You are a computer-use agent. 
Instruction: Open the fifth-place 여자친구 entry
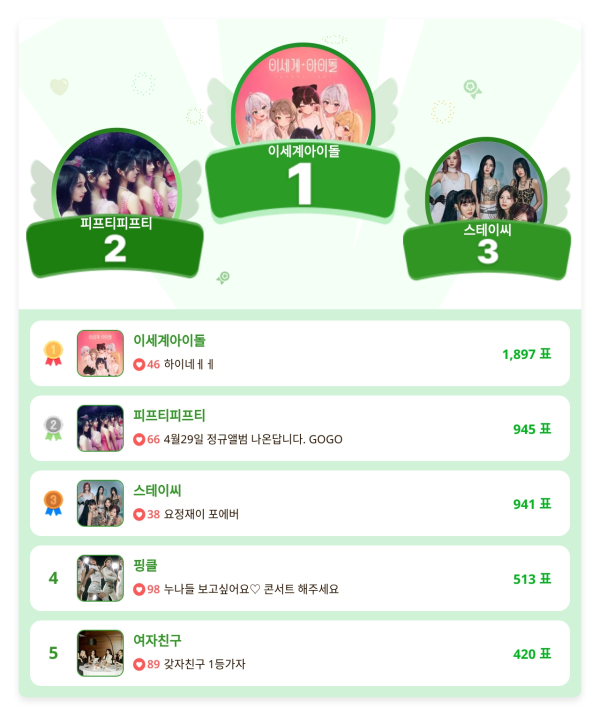pyautogui.click(x=300, y=653)
